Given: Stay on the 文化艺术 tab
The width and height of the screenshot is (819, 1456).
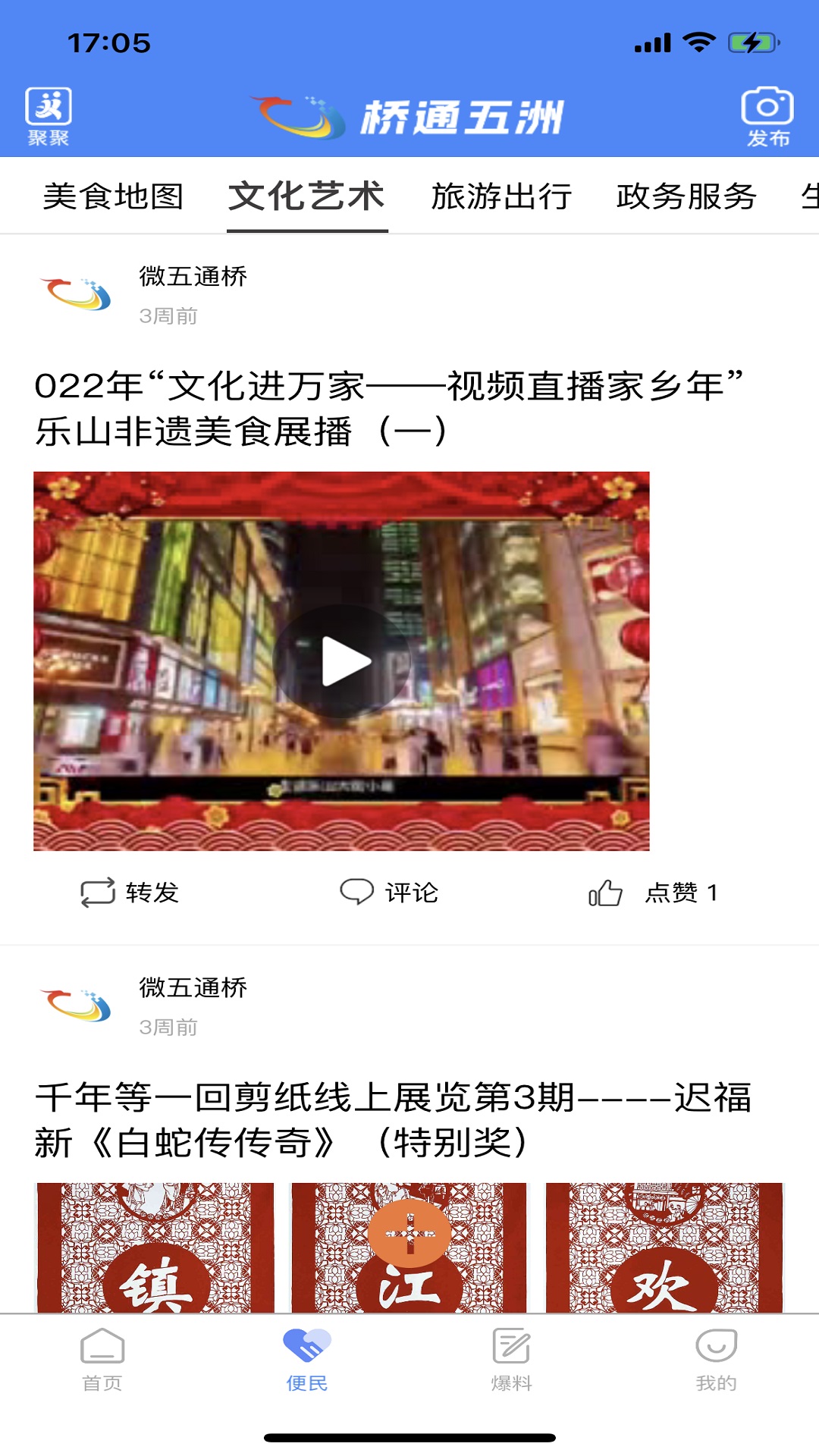Looking at the screenshot, I should (305, 196).
